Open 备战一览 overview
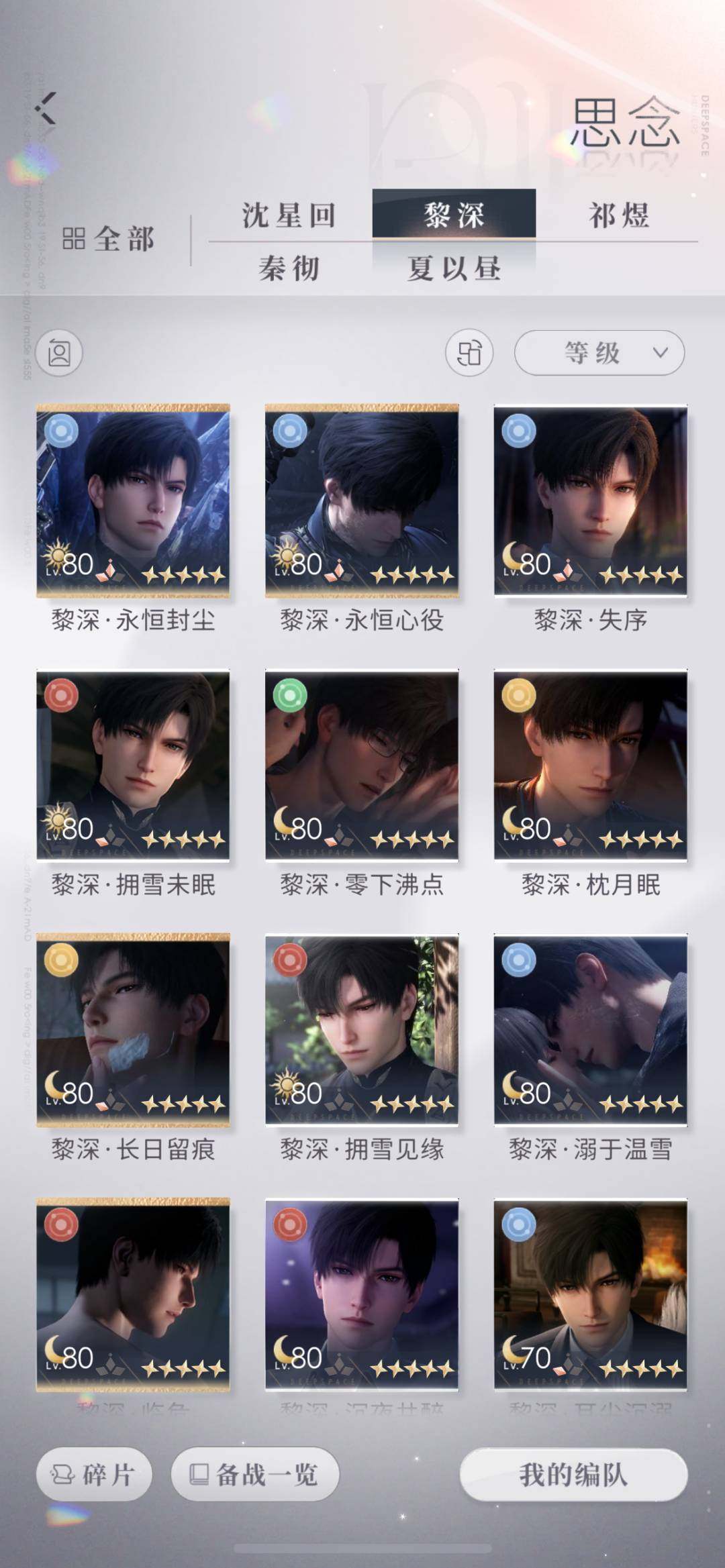 (255, 1474)
